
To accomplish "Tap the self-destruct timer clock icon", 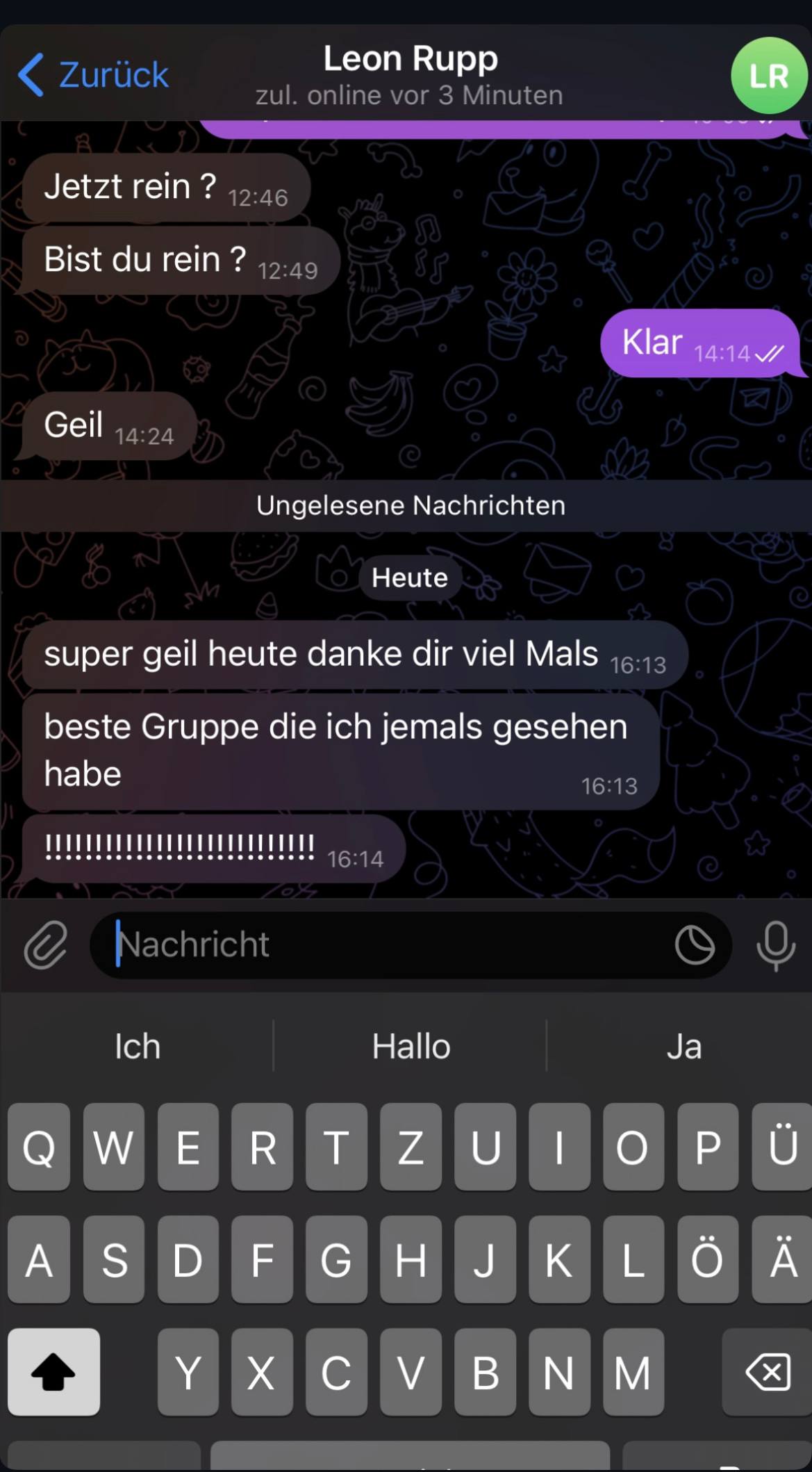I will 697,945.
